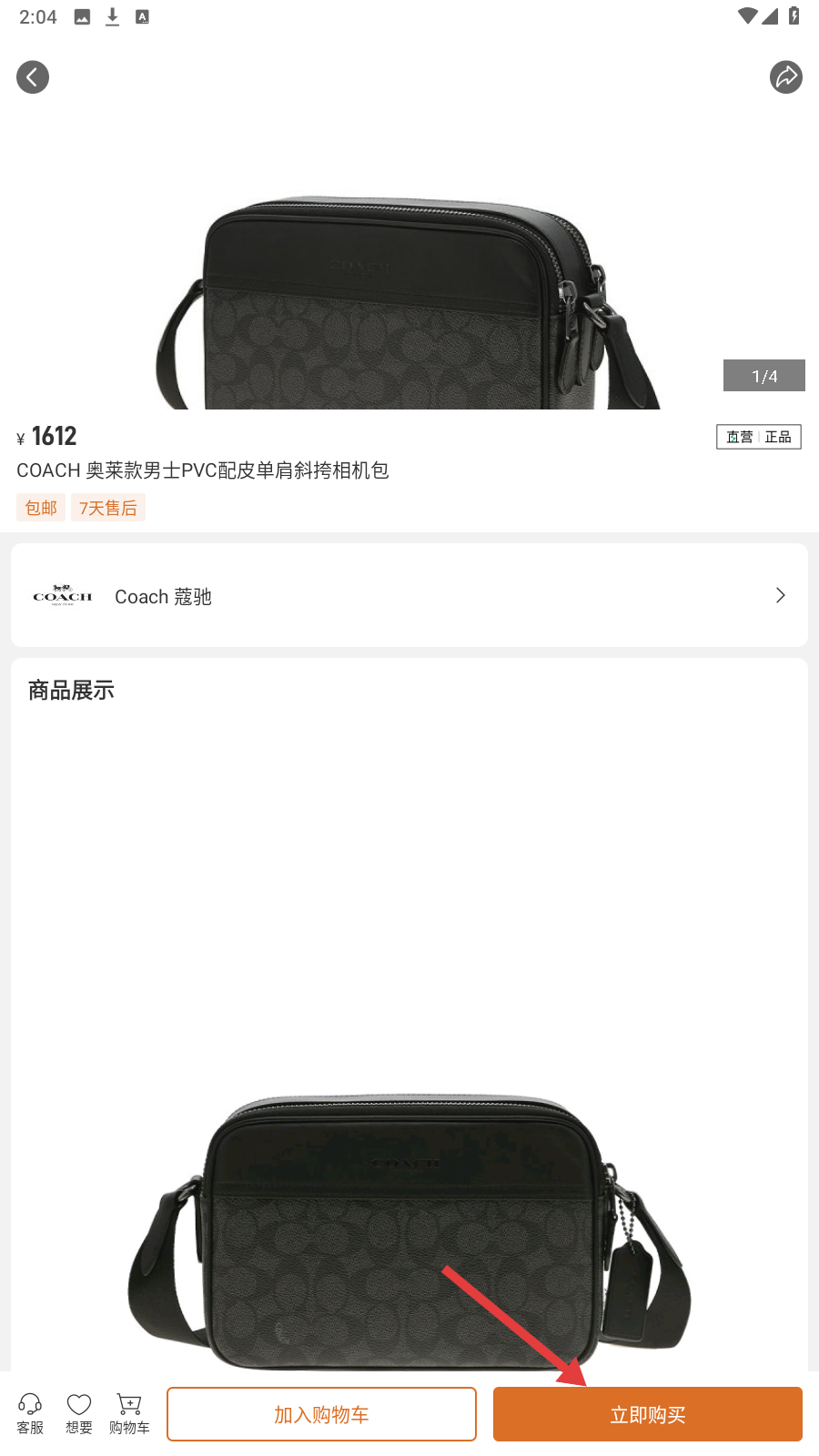The width and height of the screenshot is (819, 1456).
Task: Share this COACH bag product
Action: pyautogui.click(x=785, y=77)
